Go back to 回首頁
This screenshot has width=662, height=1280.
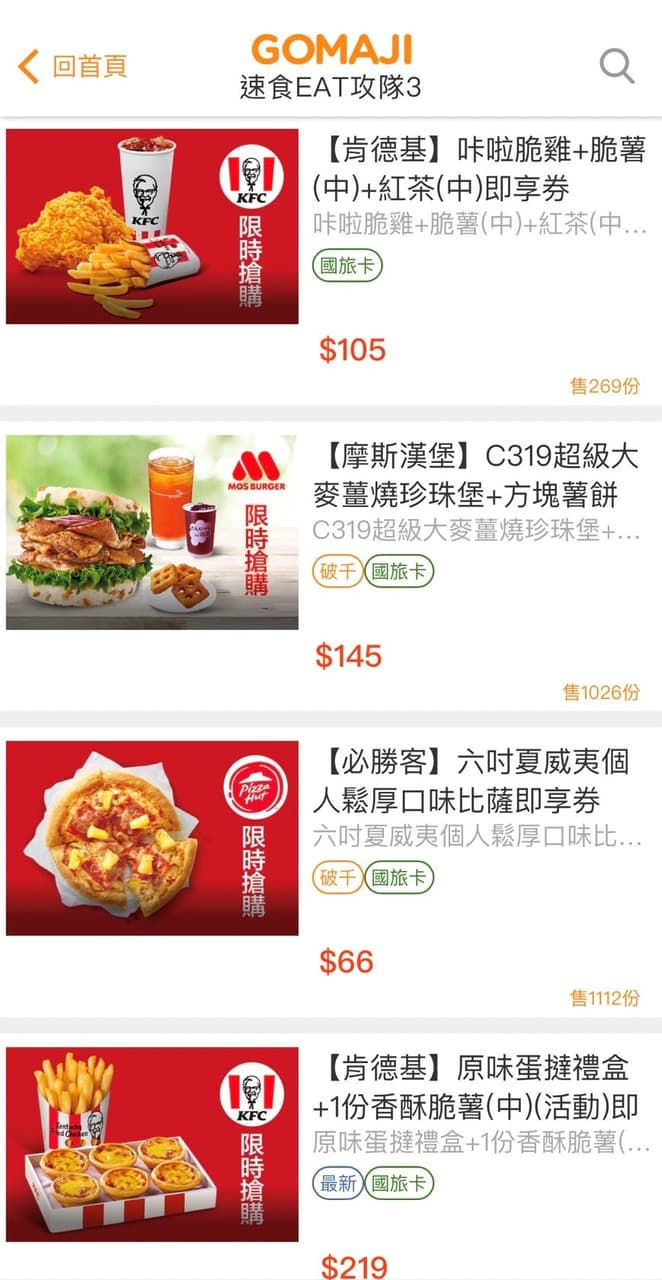[72, 67]
